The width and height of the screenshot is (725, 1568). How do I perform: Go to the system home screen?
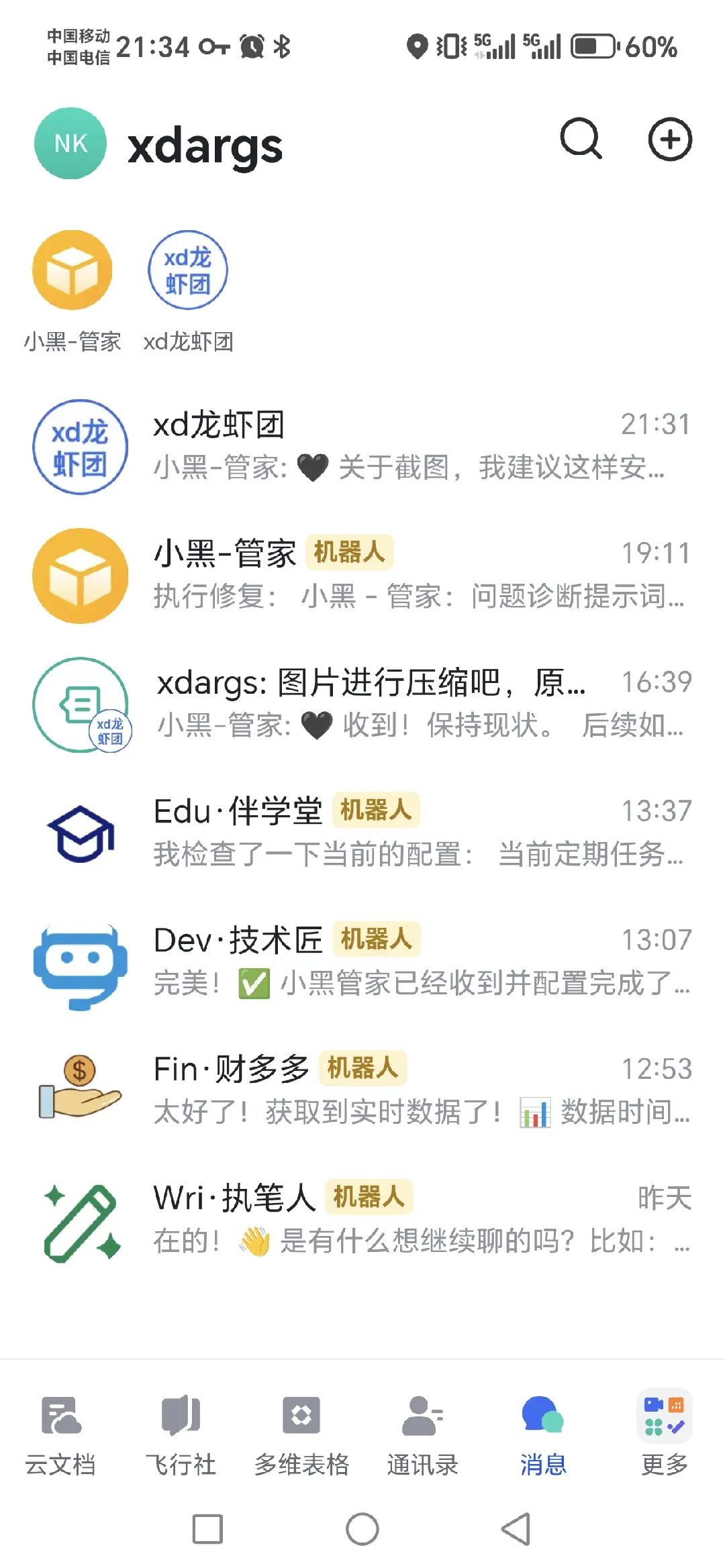pyautogui.click(x=362, y=1529)
